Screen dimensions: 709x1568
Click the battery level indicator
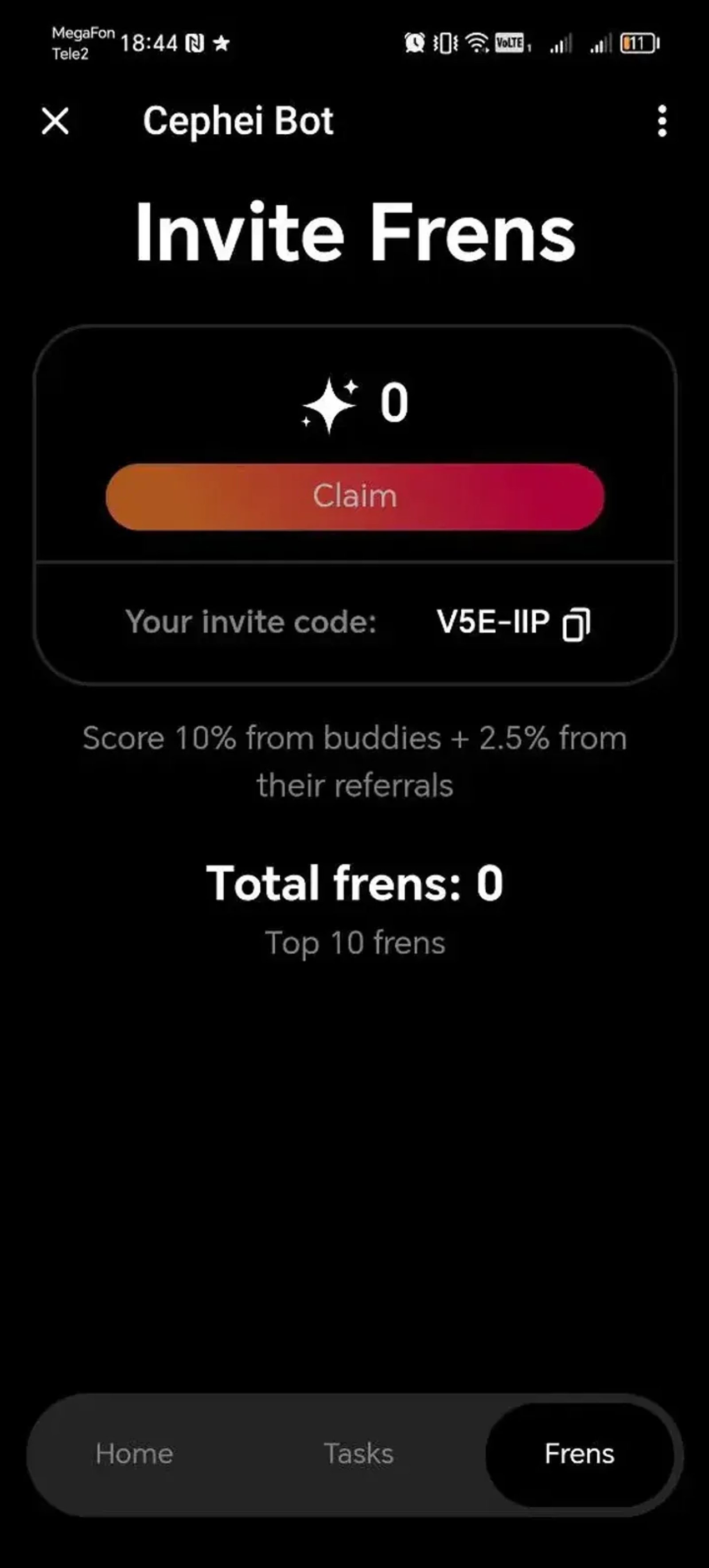click(x=638, y=44)
